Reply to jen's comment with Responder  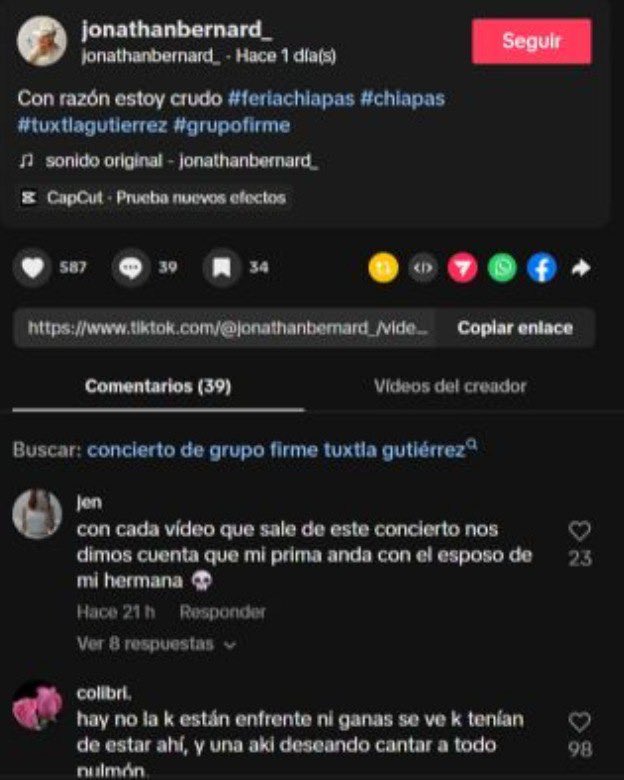click(222, 612)
